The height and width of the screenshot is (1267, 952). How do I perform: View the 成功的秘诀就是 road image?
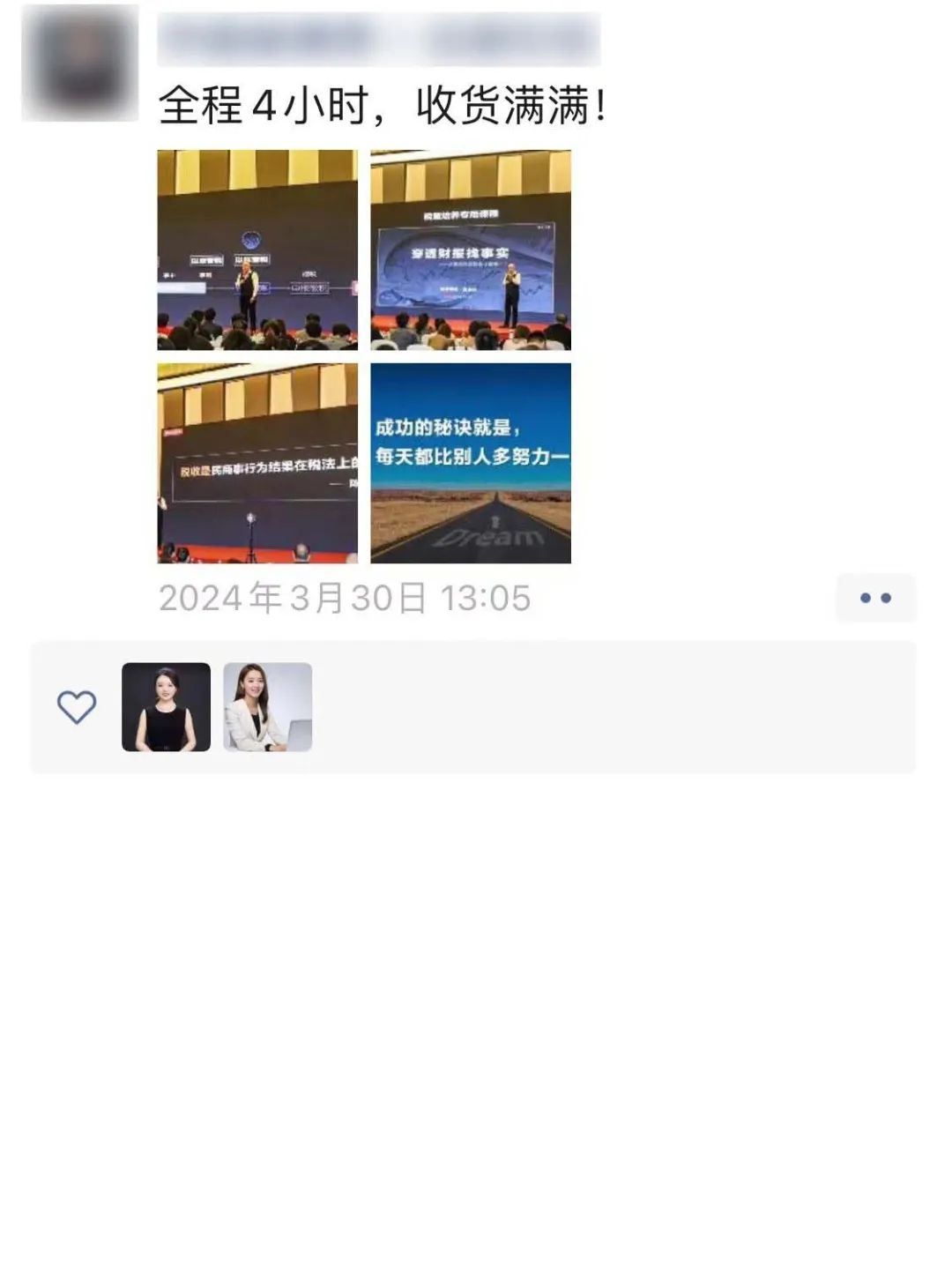click(x=471, y=463)
